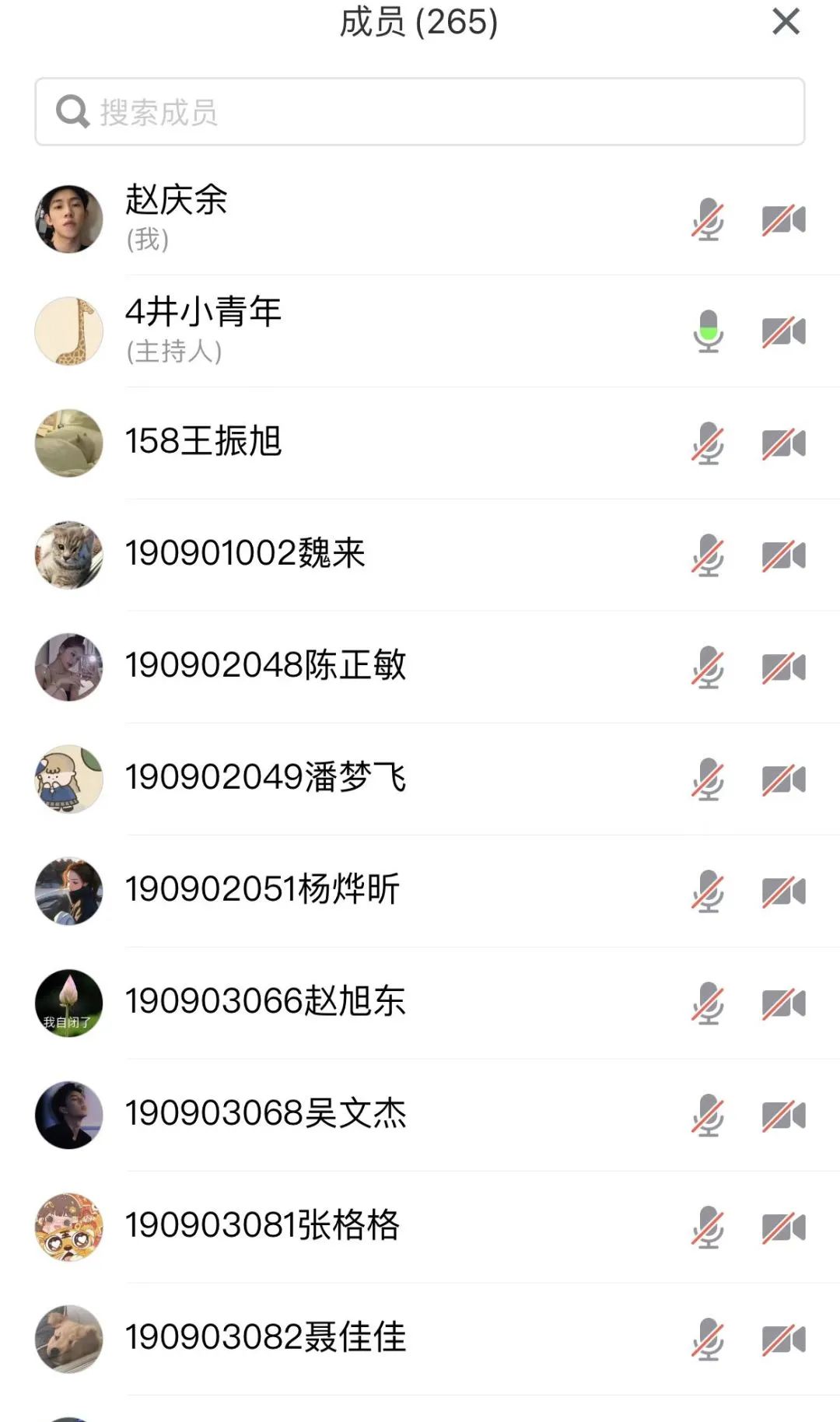
Task: Close the 成员 member list
Action: pos(786,22)
